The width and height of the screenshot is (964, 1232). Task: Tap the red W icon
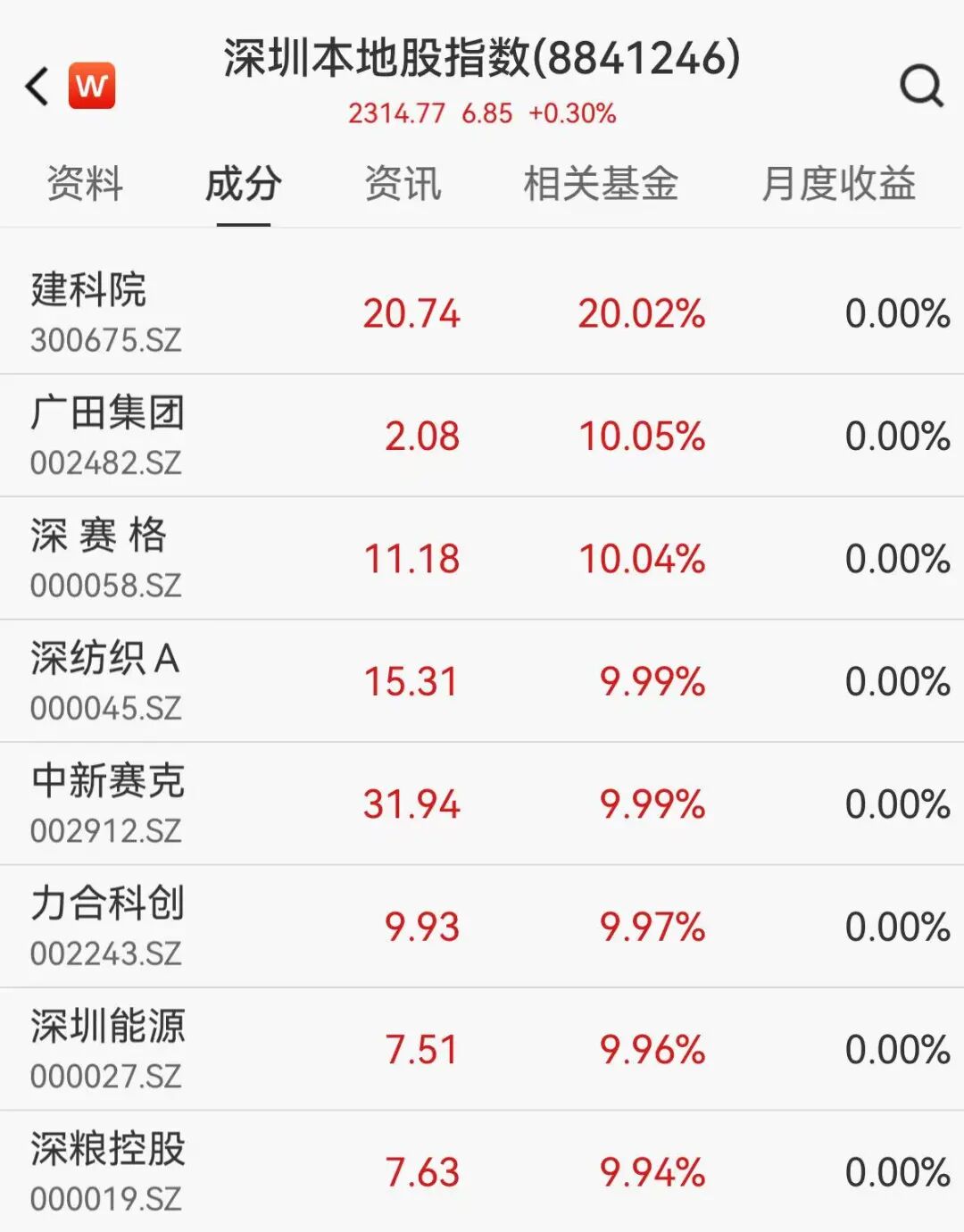click(92, 87)
